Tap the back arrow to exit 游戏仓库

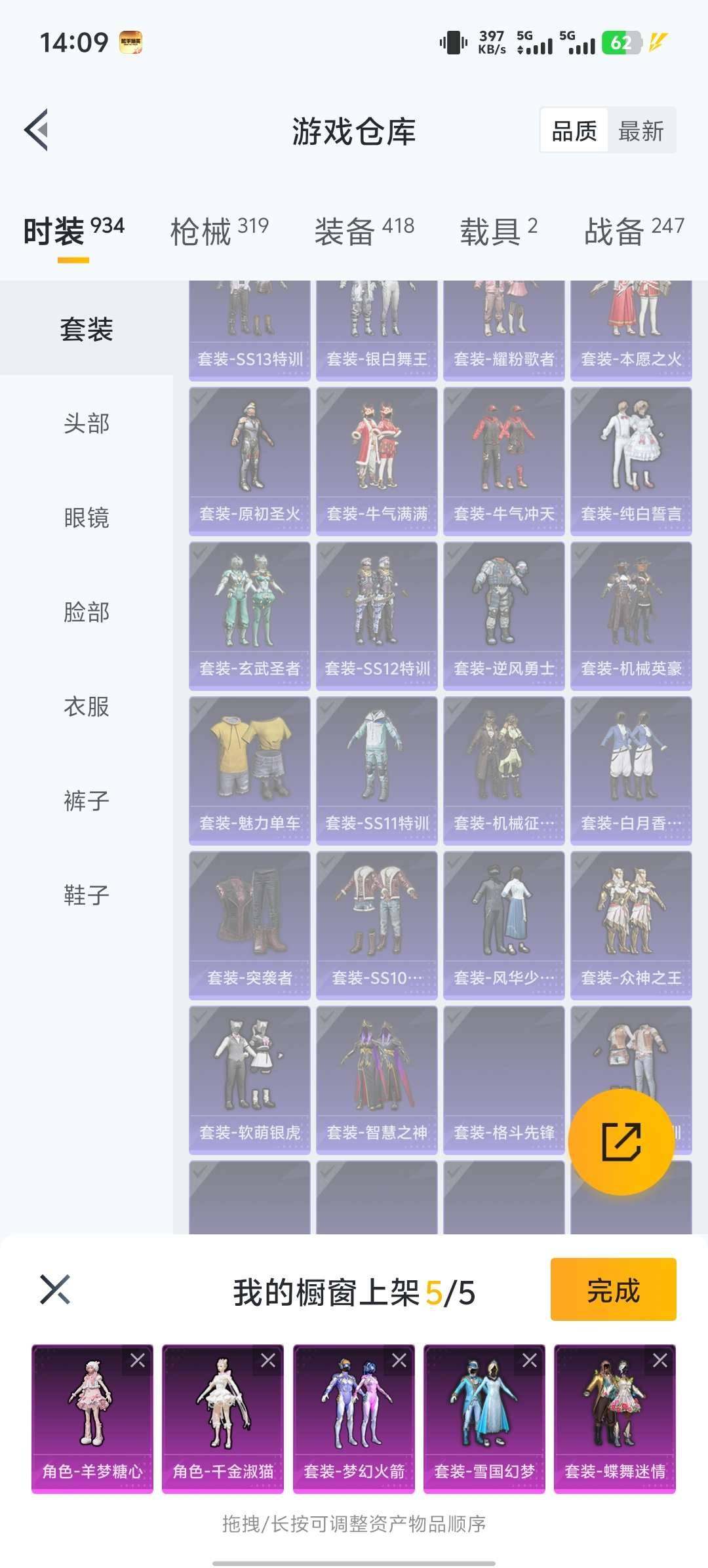point(37,129)
